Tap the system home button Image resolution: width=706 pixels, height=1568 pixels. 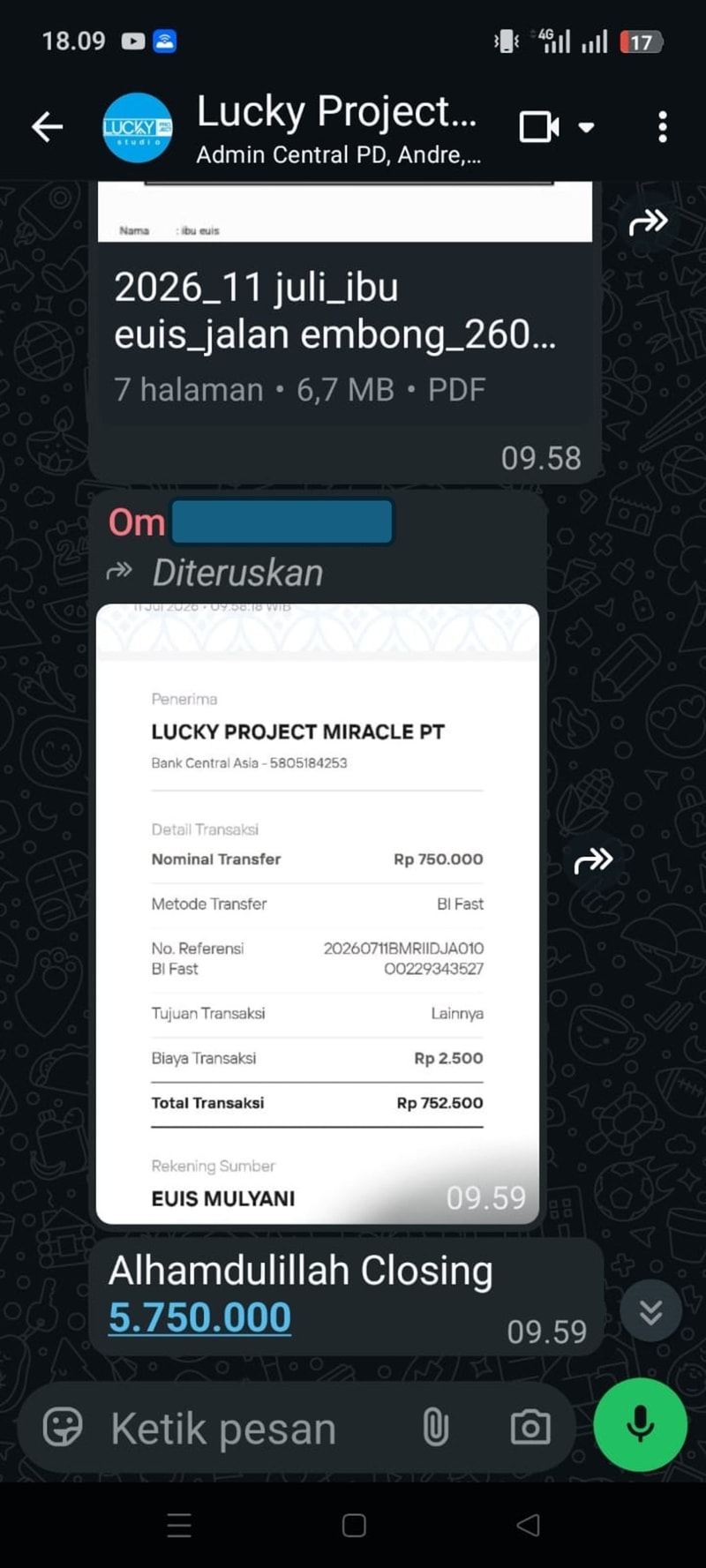(x=354, y=1526)
